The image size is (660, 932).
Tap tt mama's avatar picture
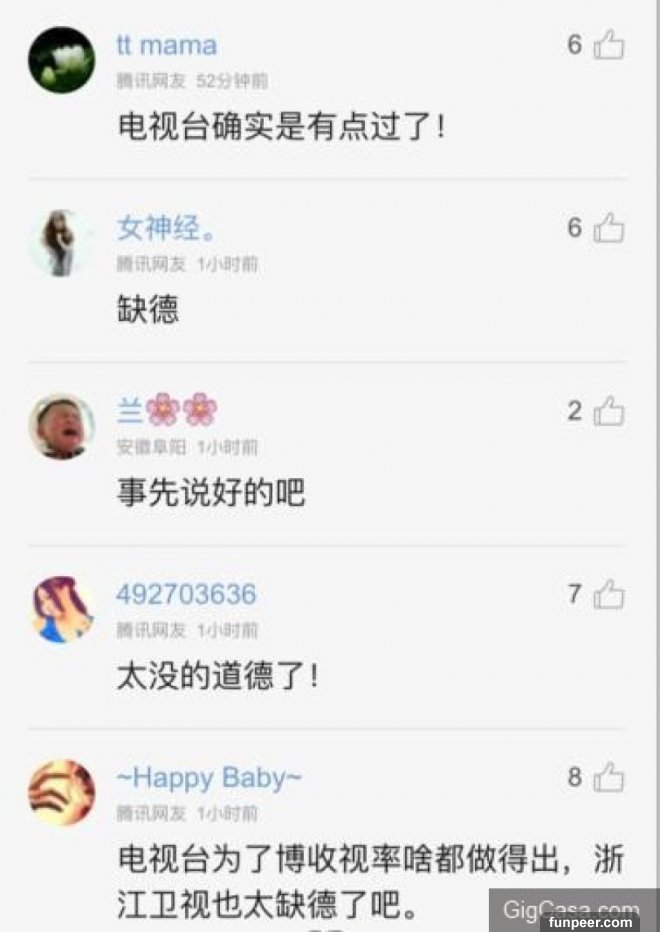pos(61,60)
